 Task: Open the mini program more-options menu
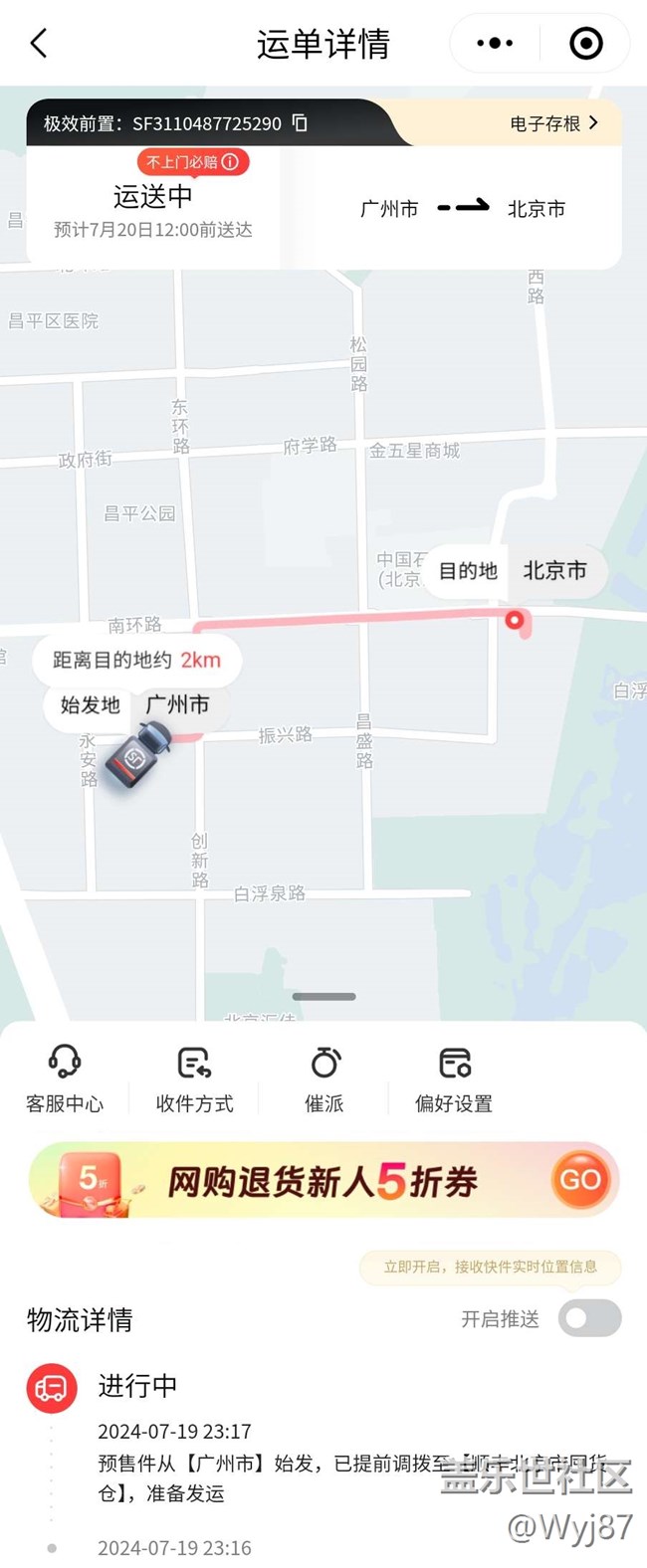495,44
